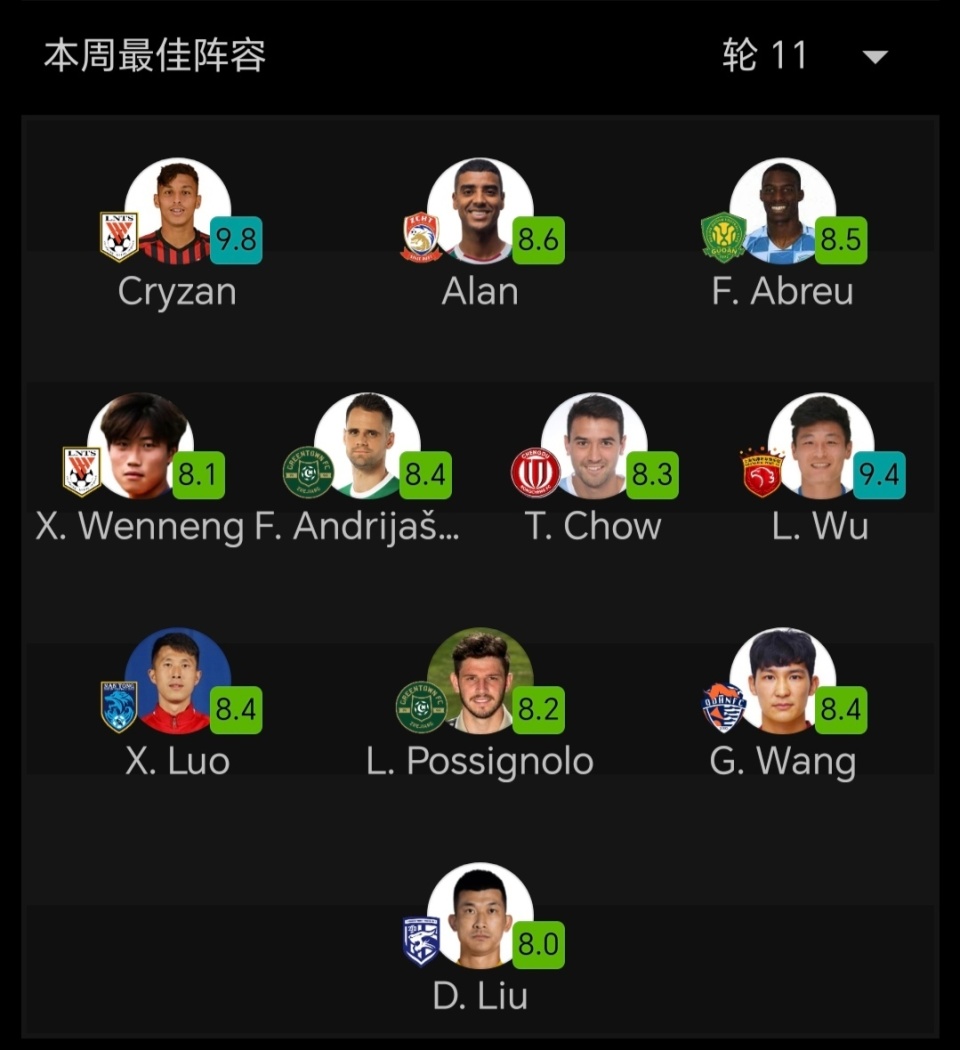This screenshot has height=1050, width=960.
Task: View T. Chow's player details
Action: pyautogui.click(x=594, y=447)
